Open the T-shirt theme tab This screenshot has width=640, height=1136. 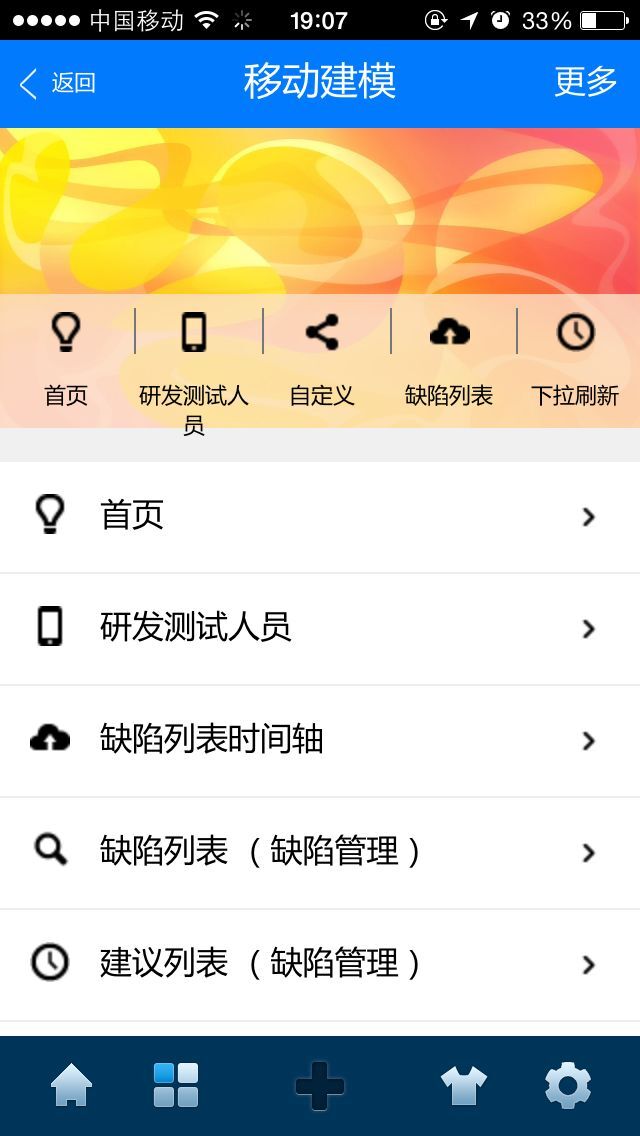pyautogui.click(x=464, y=1086)
